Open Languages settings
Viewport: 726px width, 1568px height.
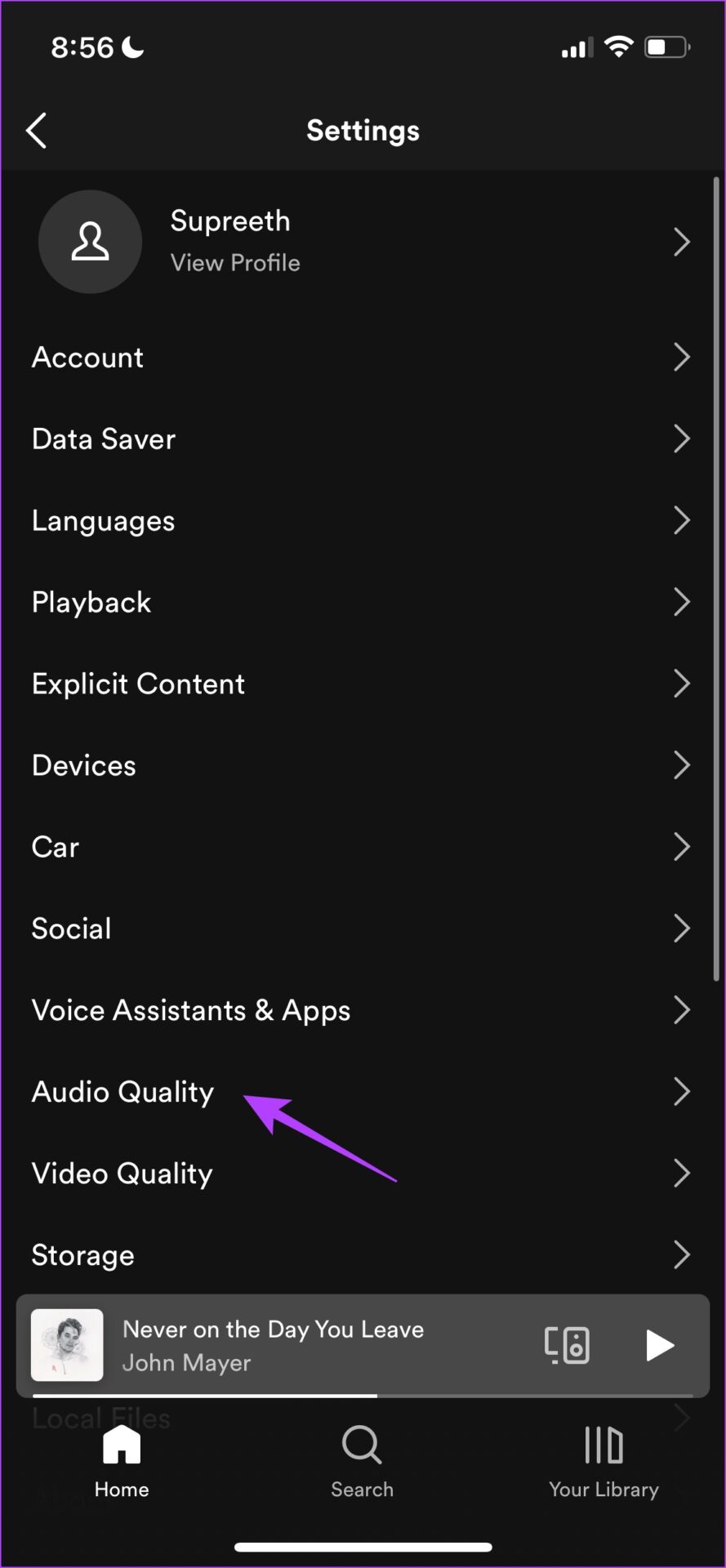pos(363,520)
